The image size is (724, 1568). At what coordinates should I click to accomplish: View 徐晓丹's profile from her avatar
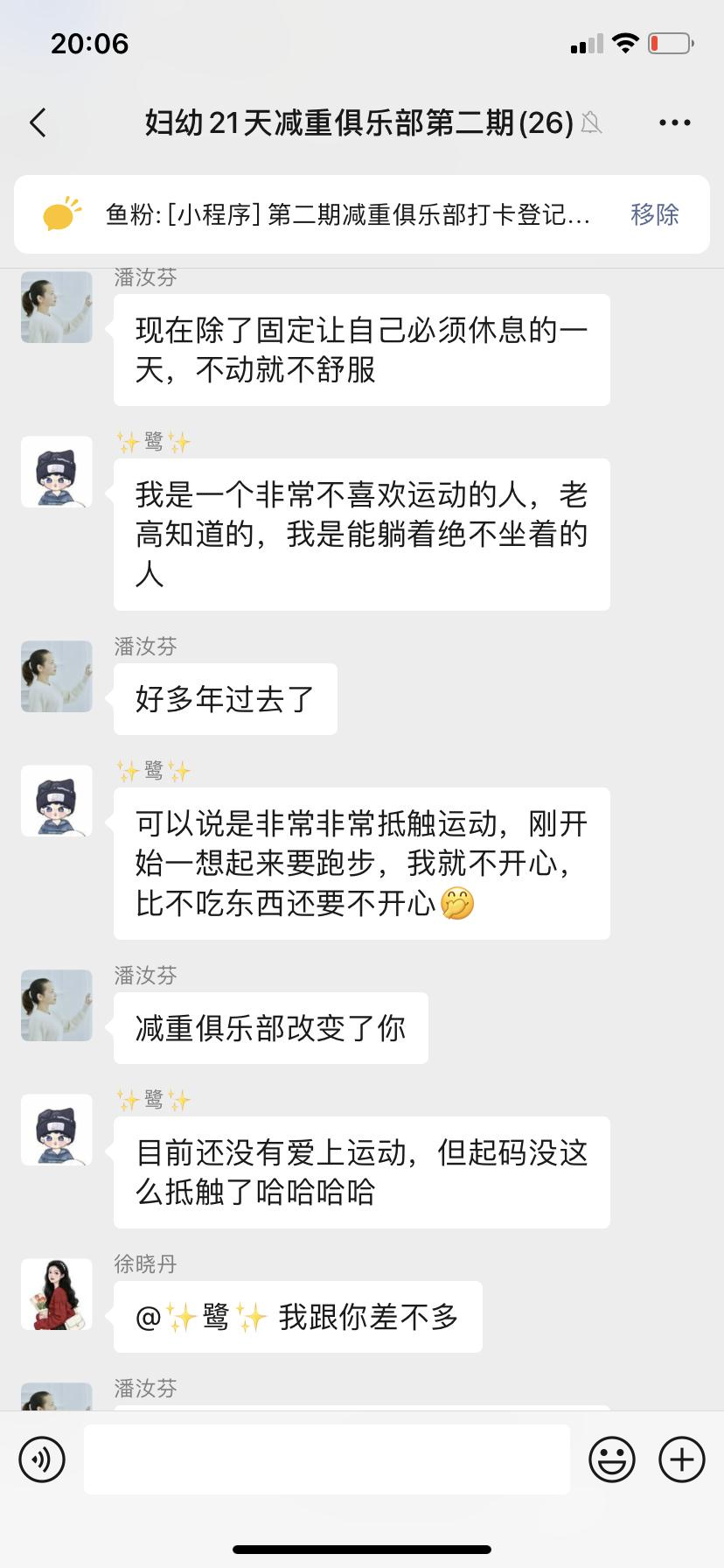pyautogui.click(x=57, y=1294)
